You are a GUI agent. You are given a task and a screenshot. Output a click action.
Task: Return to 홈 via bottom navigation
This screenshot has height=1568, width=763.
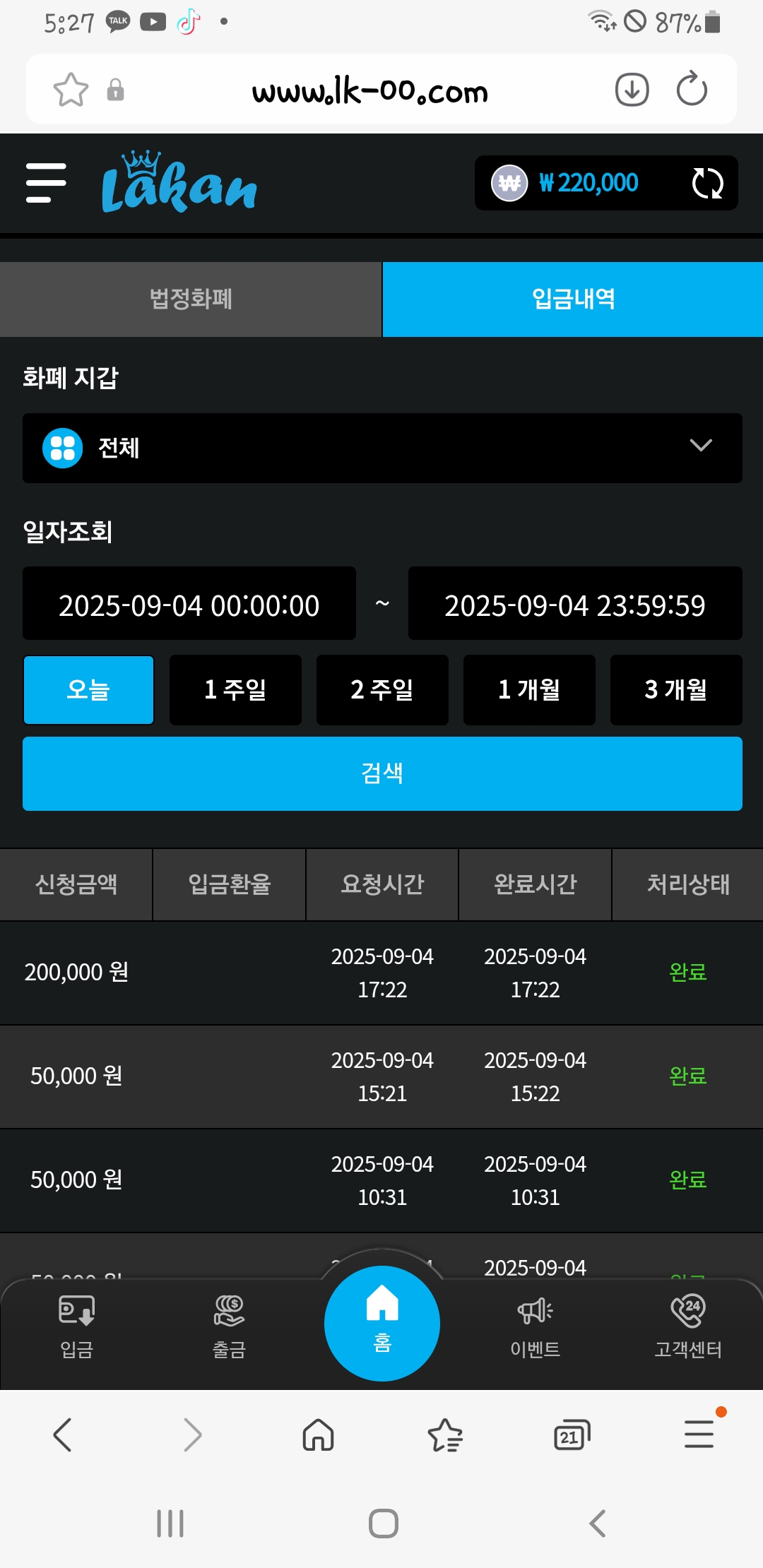point(382,1323)
